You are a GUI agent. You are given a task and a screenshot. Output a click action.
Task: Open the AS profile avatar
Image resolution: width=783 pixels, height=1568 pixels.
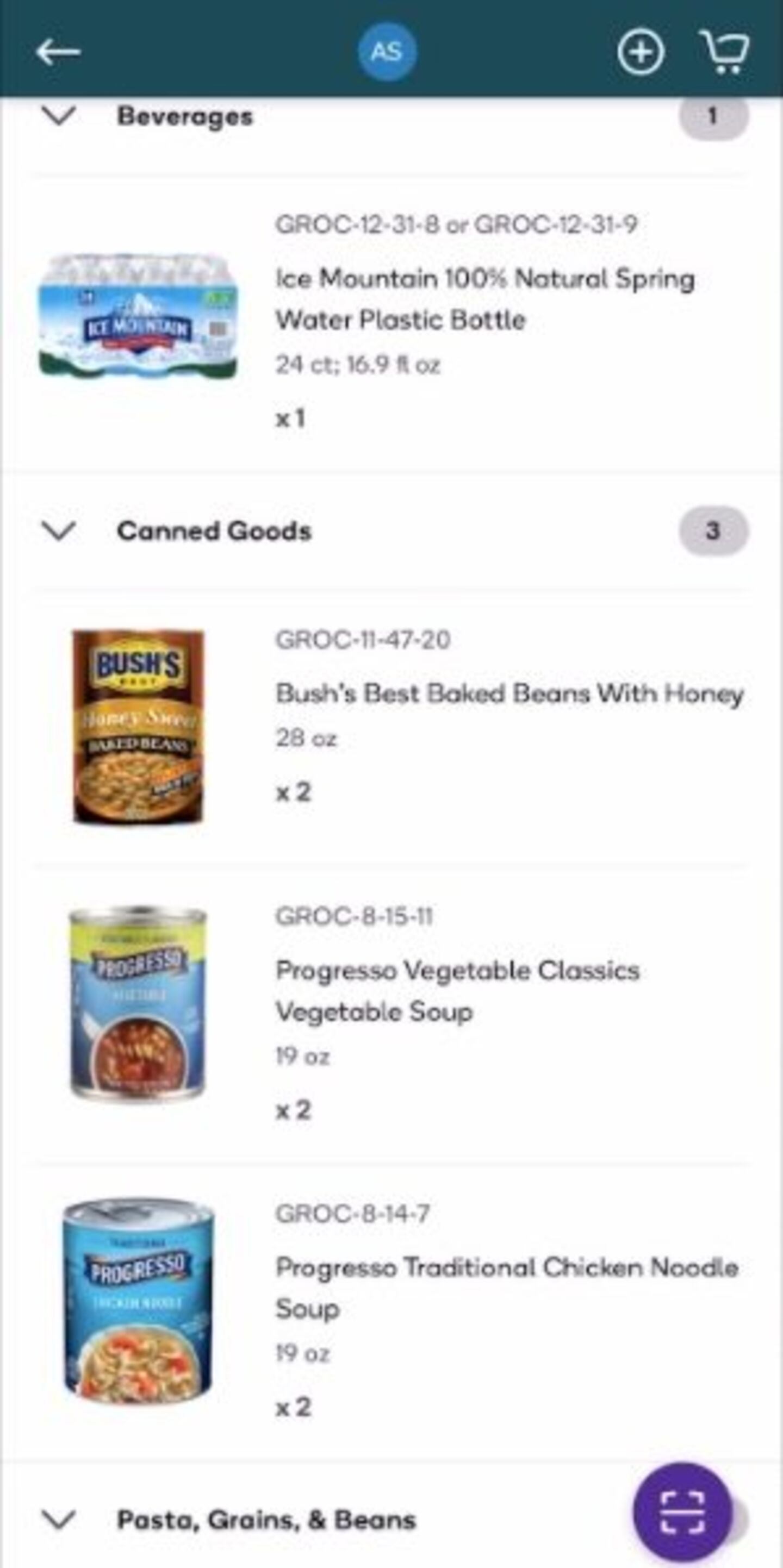[x=387, y=52]
